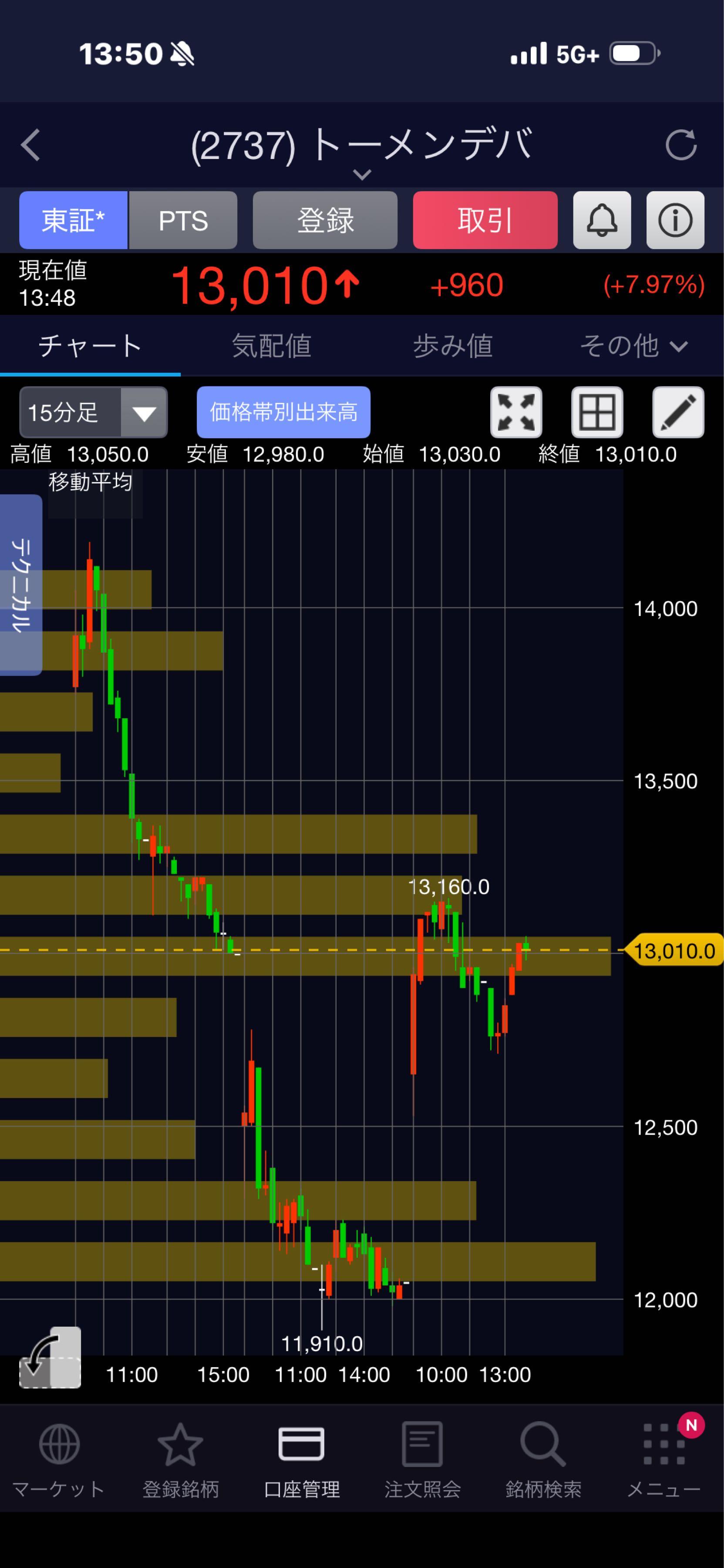The image size is (724, 1568).
Task: Open the テクニカル side panel
Action: pyautogui.click(x=21, y=585)
